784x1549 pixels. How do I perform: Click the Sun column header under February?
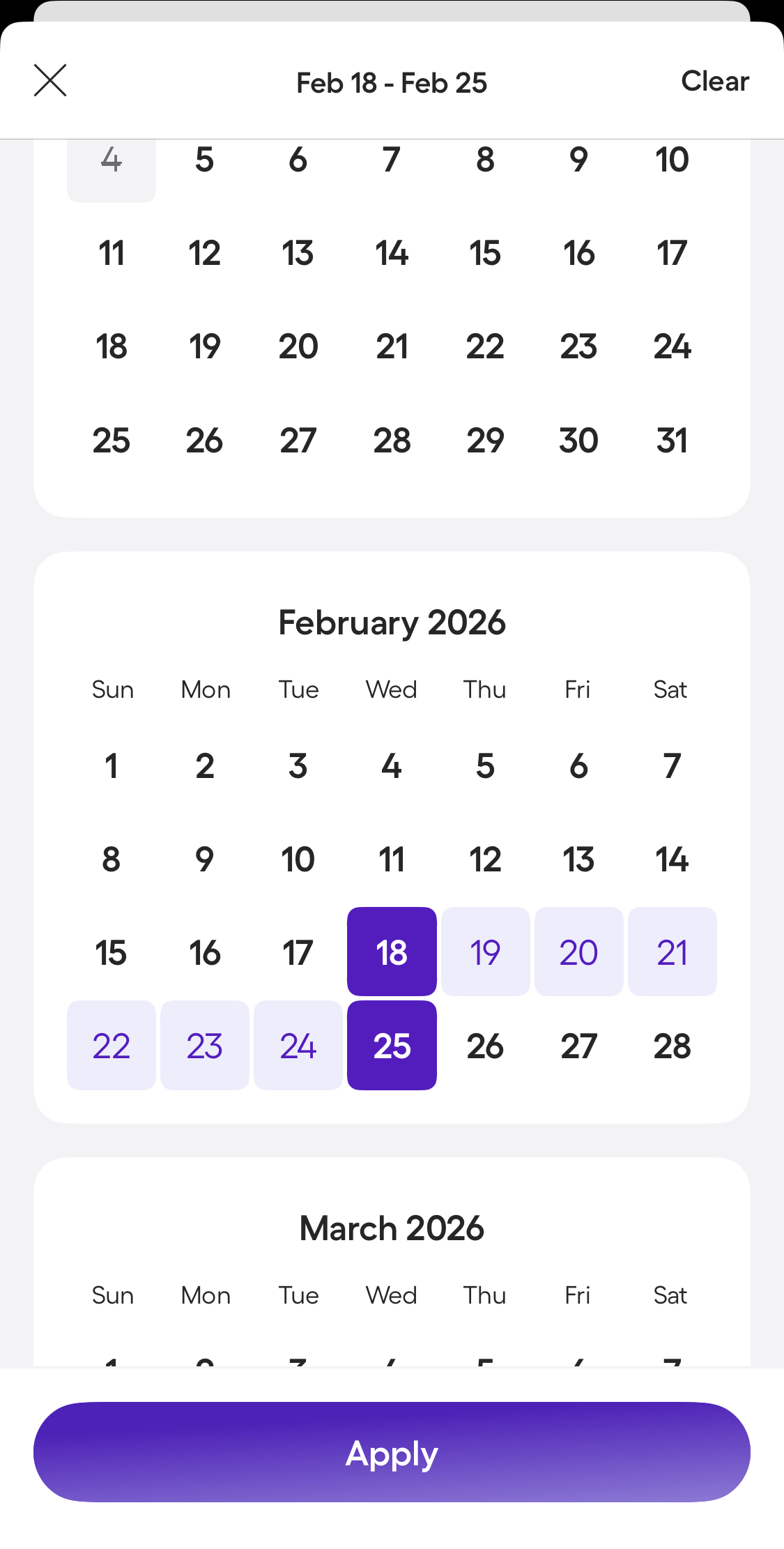click(x=112, y=689)
